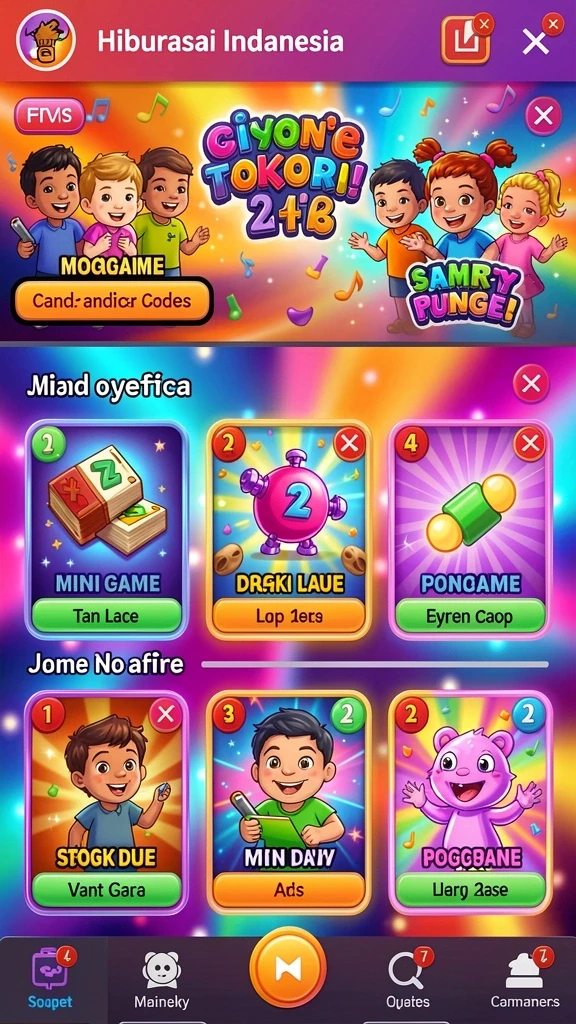
Task: Open the Oyates search tab
Action: click(408, 980)
